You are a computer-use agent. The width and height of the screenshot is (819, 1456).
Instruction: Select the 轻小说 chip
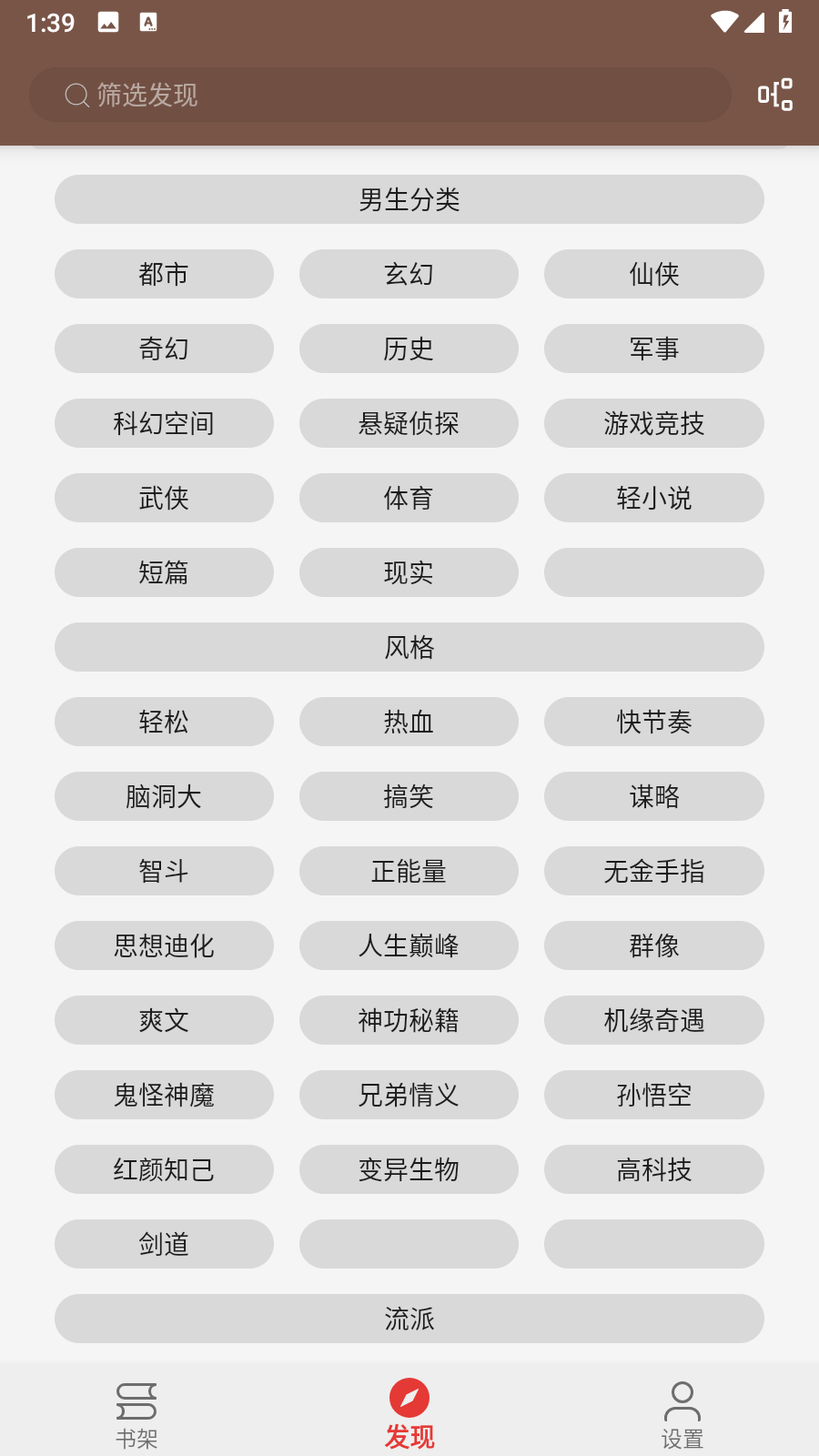[x=654, y=498]
